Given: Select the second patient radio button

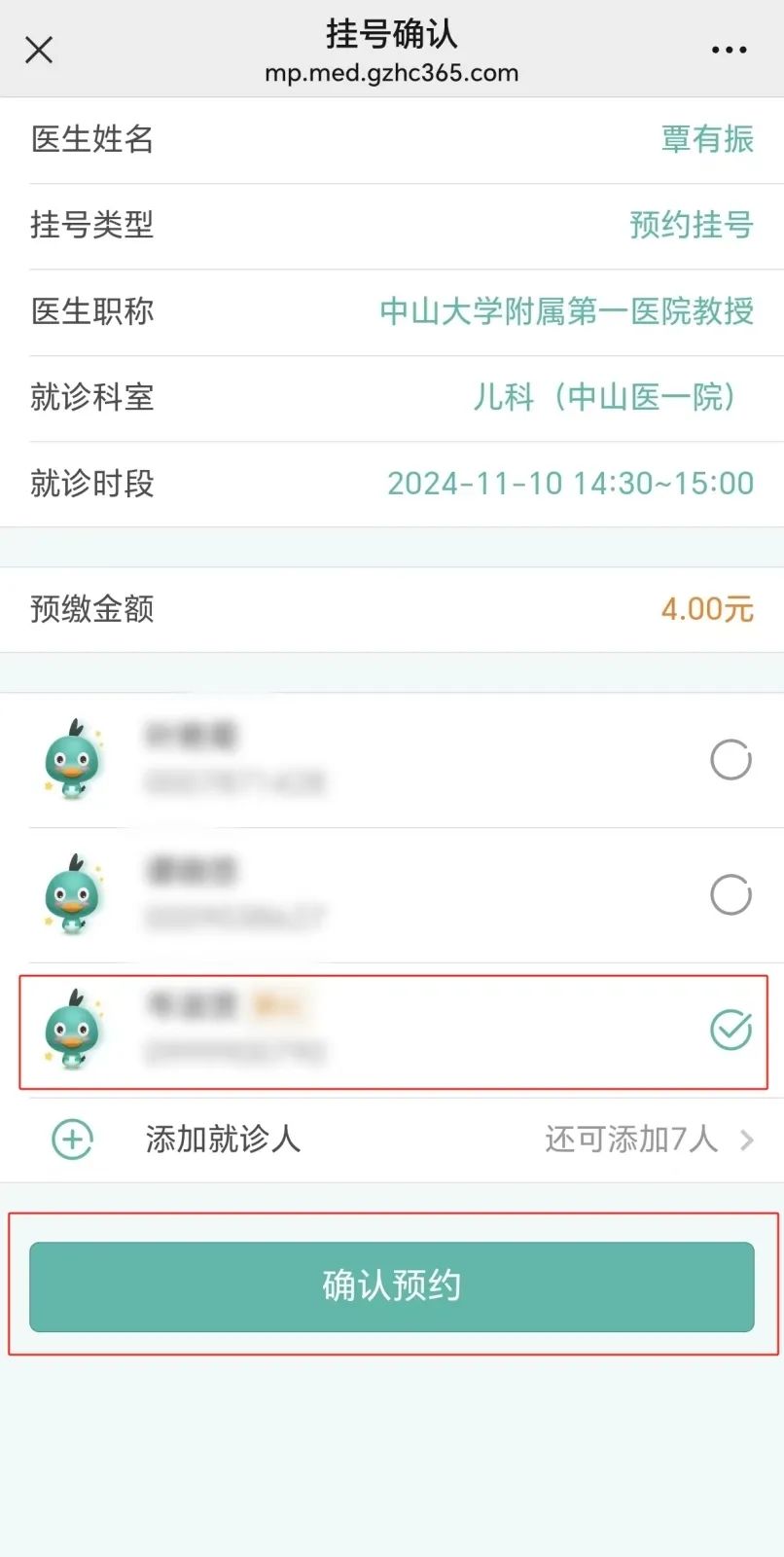Looking at the screenshot, I should click(731, 895).
